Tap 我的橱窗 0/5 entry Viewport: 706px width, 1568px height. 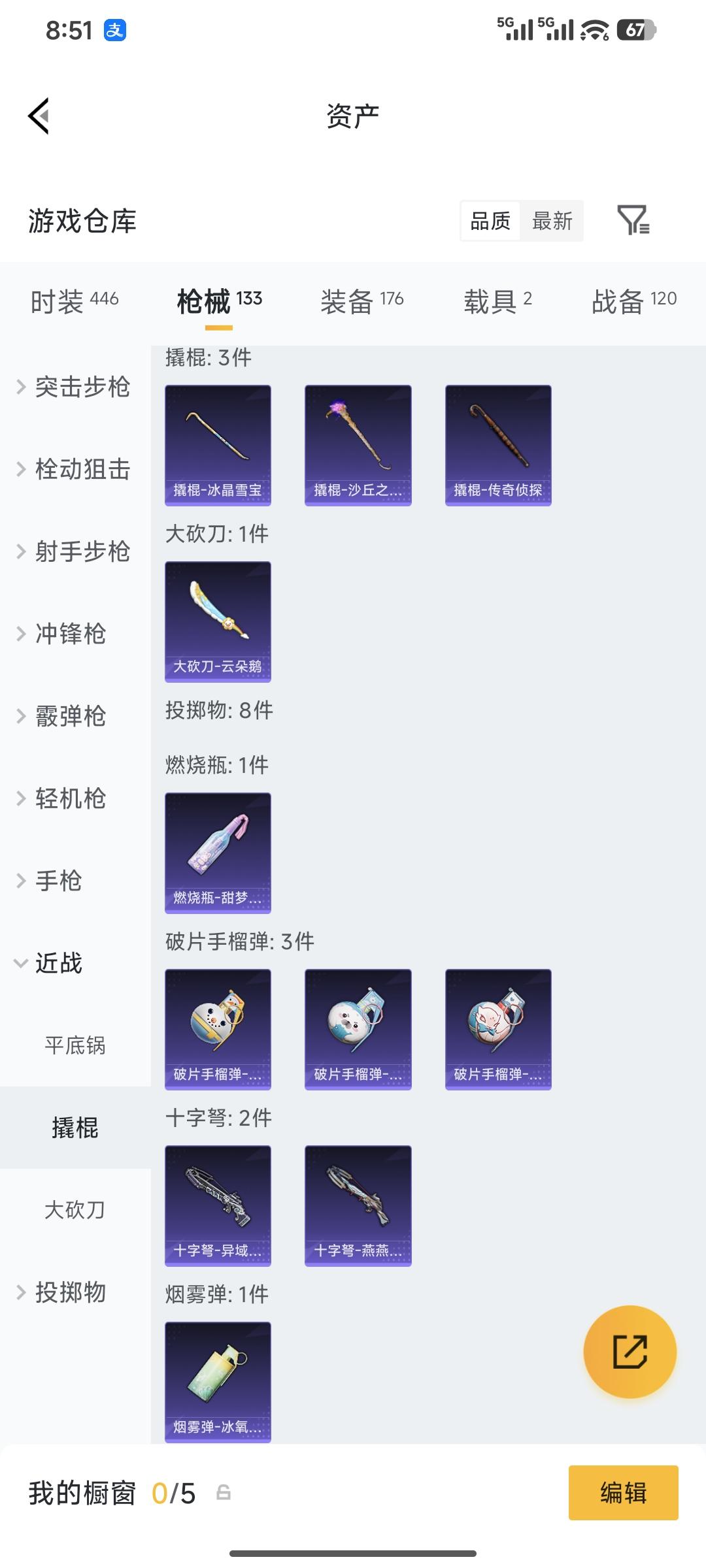(x=82, y=1494)
